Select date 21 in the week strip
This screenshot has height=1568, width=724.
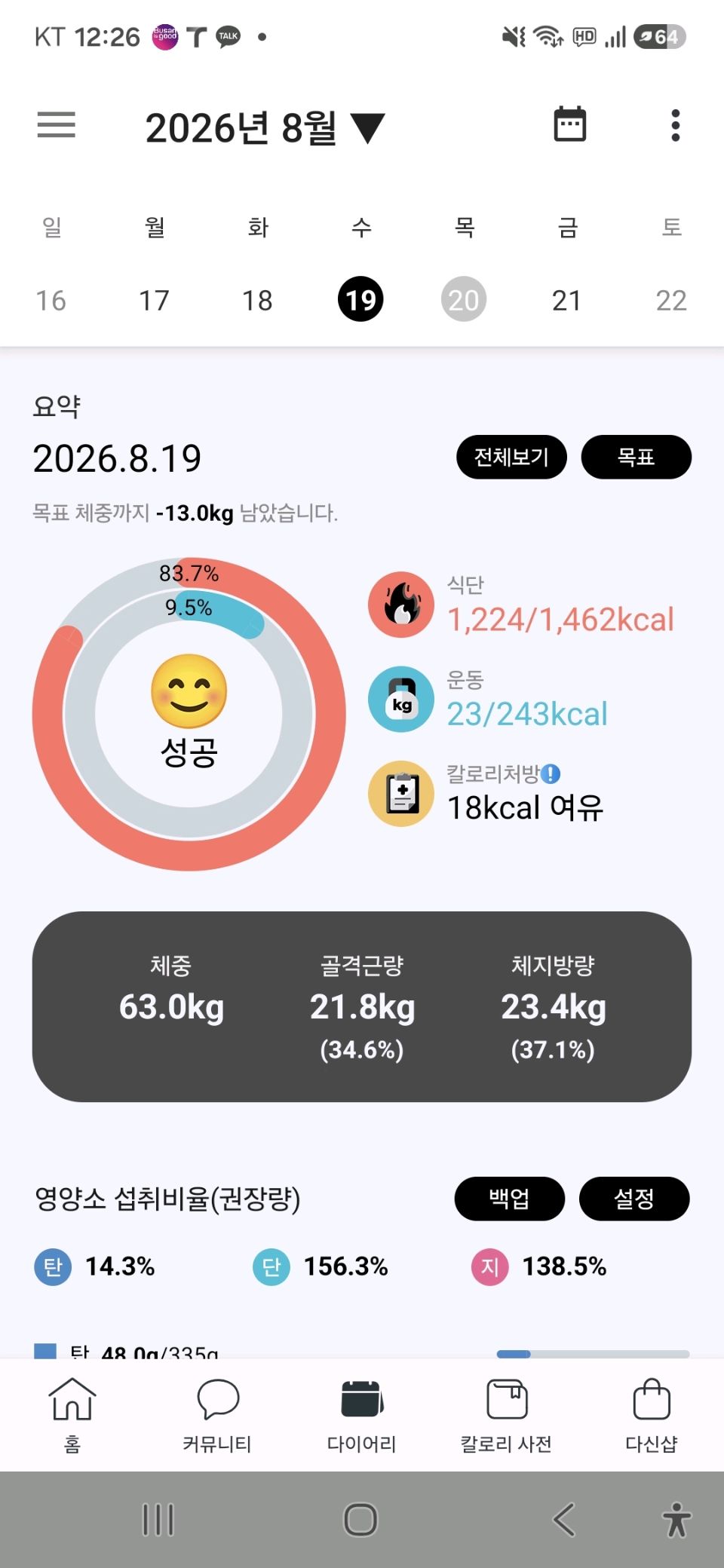coord(566,300)
